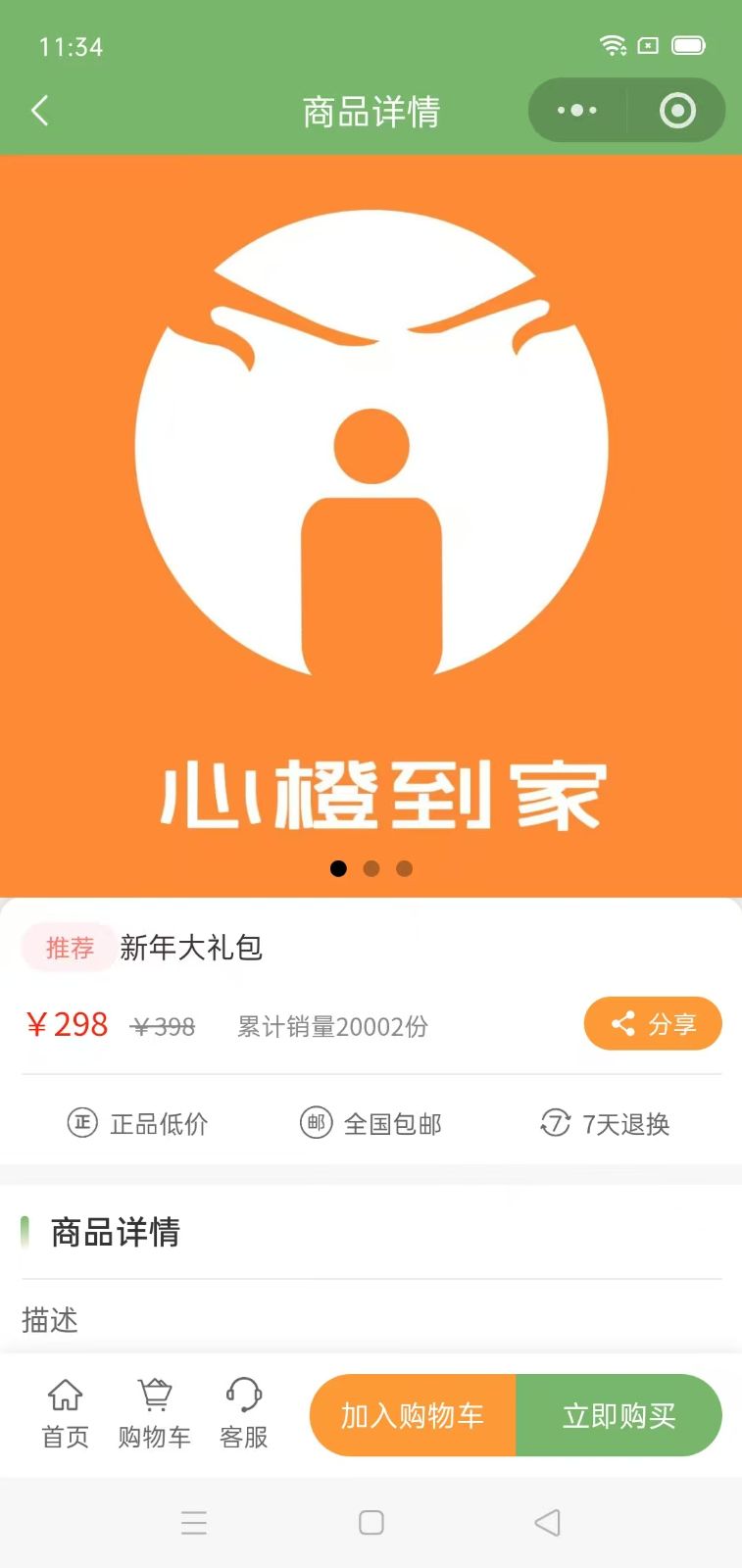Open the mini program more-options menu
The image size is (742, 1568).
(x=577, y=111)
